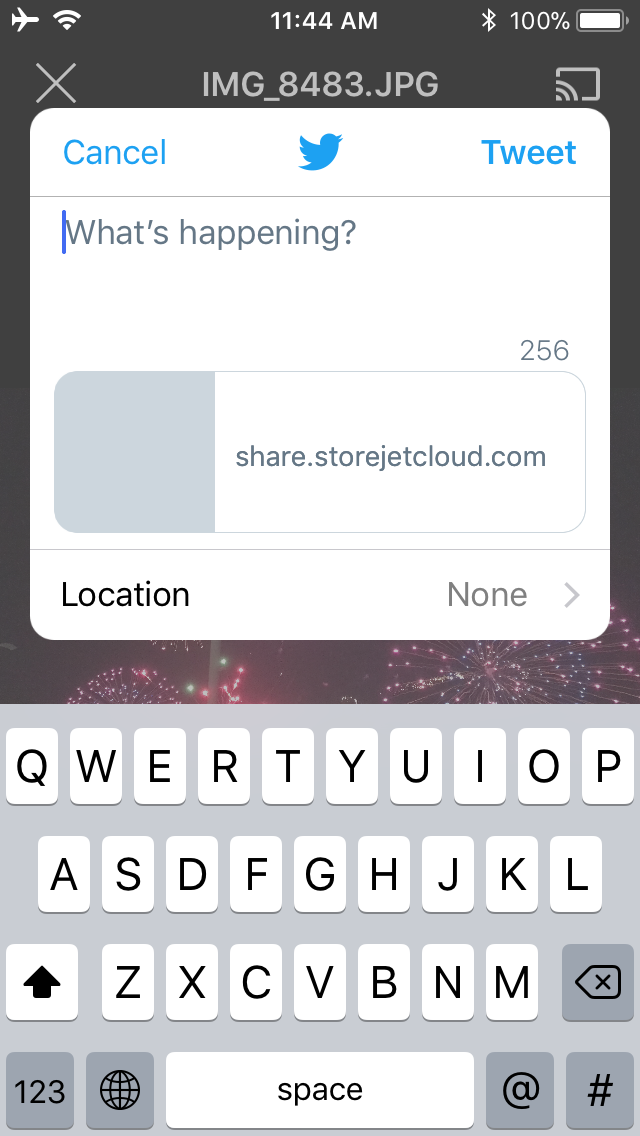The width and height of the screenshot is (640, 1136).
Task: Hit the backspace key
Action: 597,982
